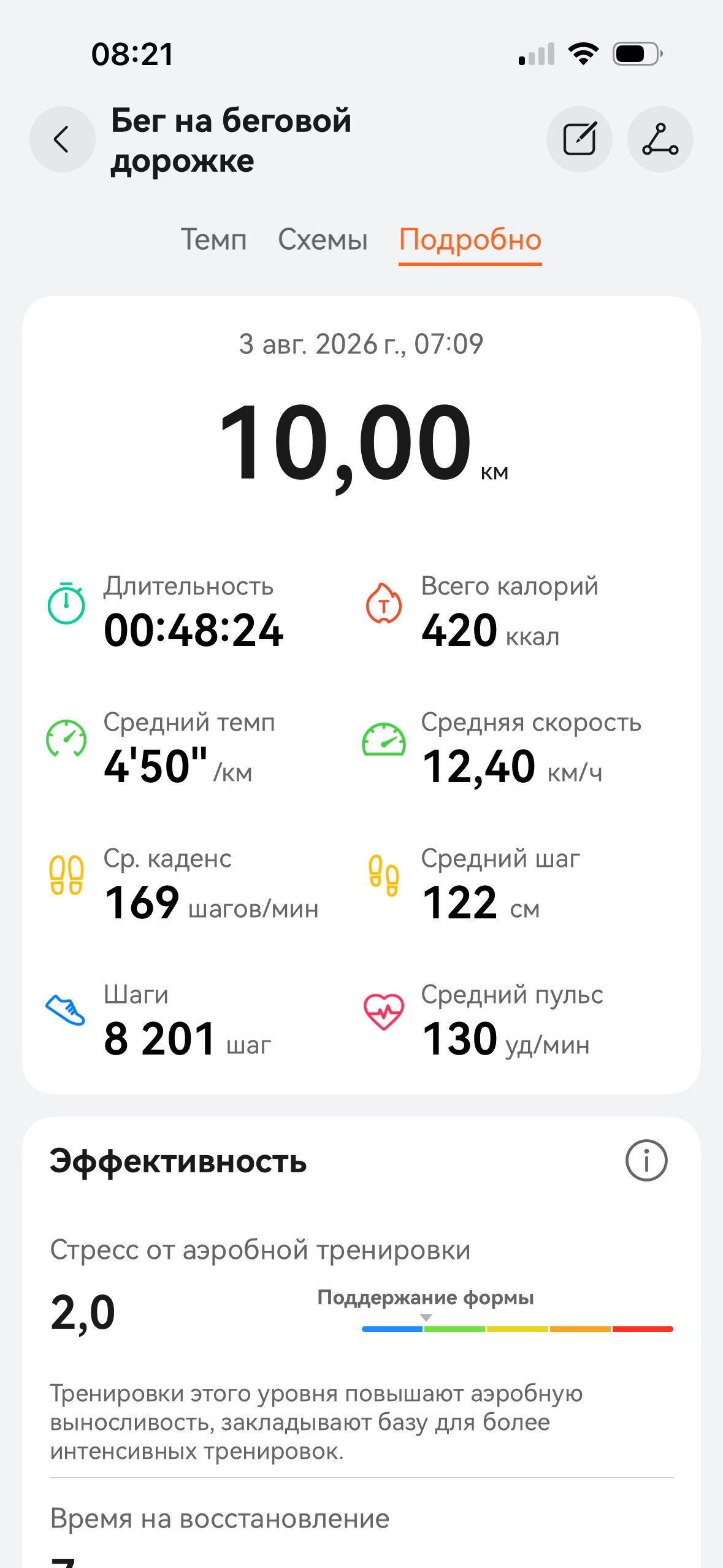Open the info icon beside Эффективность
The image size is (723, 1568).
tap(646, 1160)
